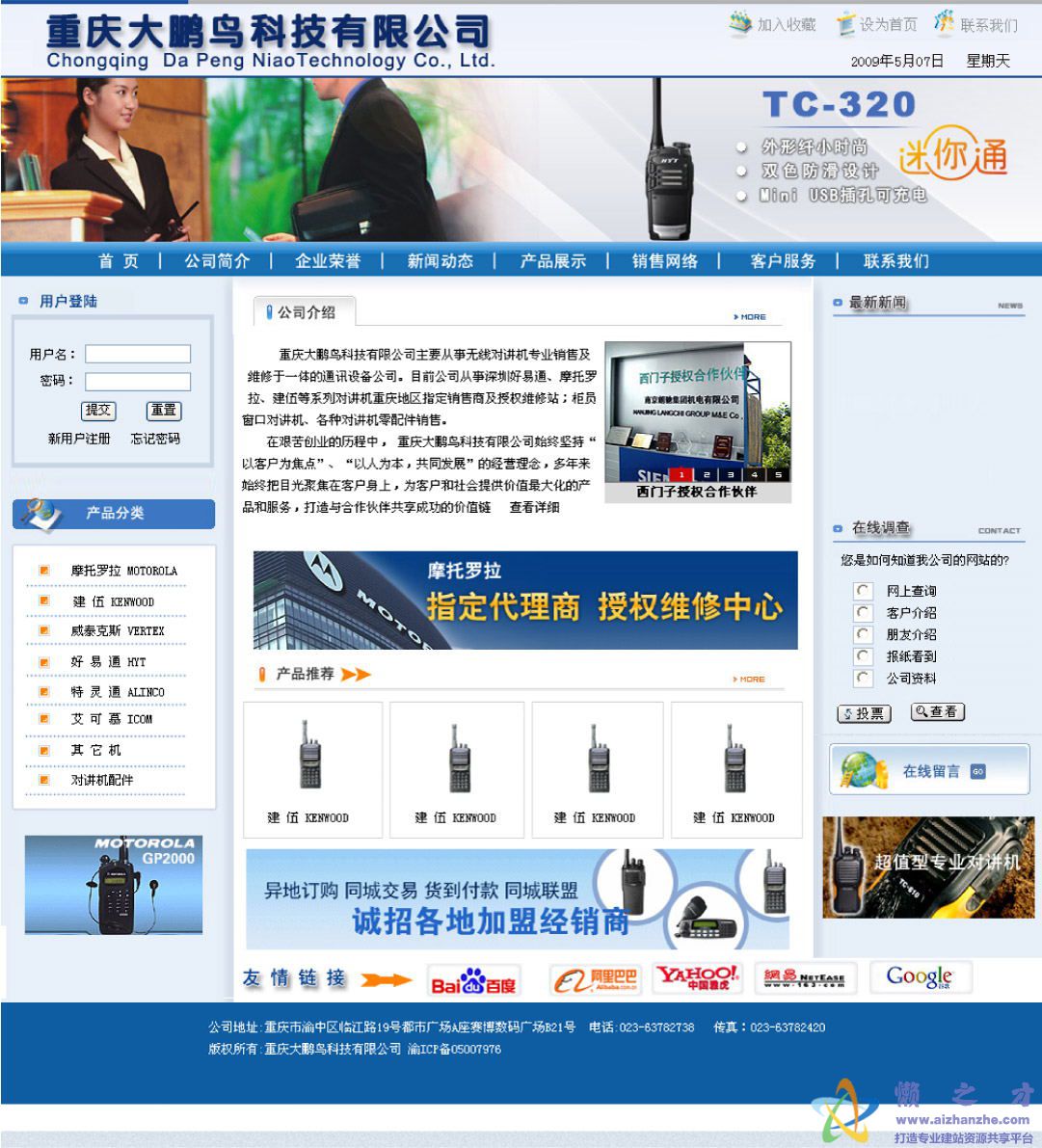Open 公司简介 in the navigation bar

pyautogui.click(x=217, y=261)
